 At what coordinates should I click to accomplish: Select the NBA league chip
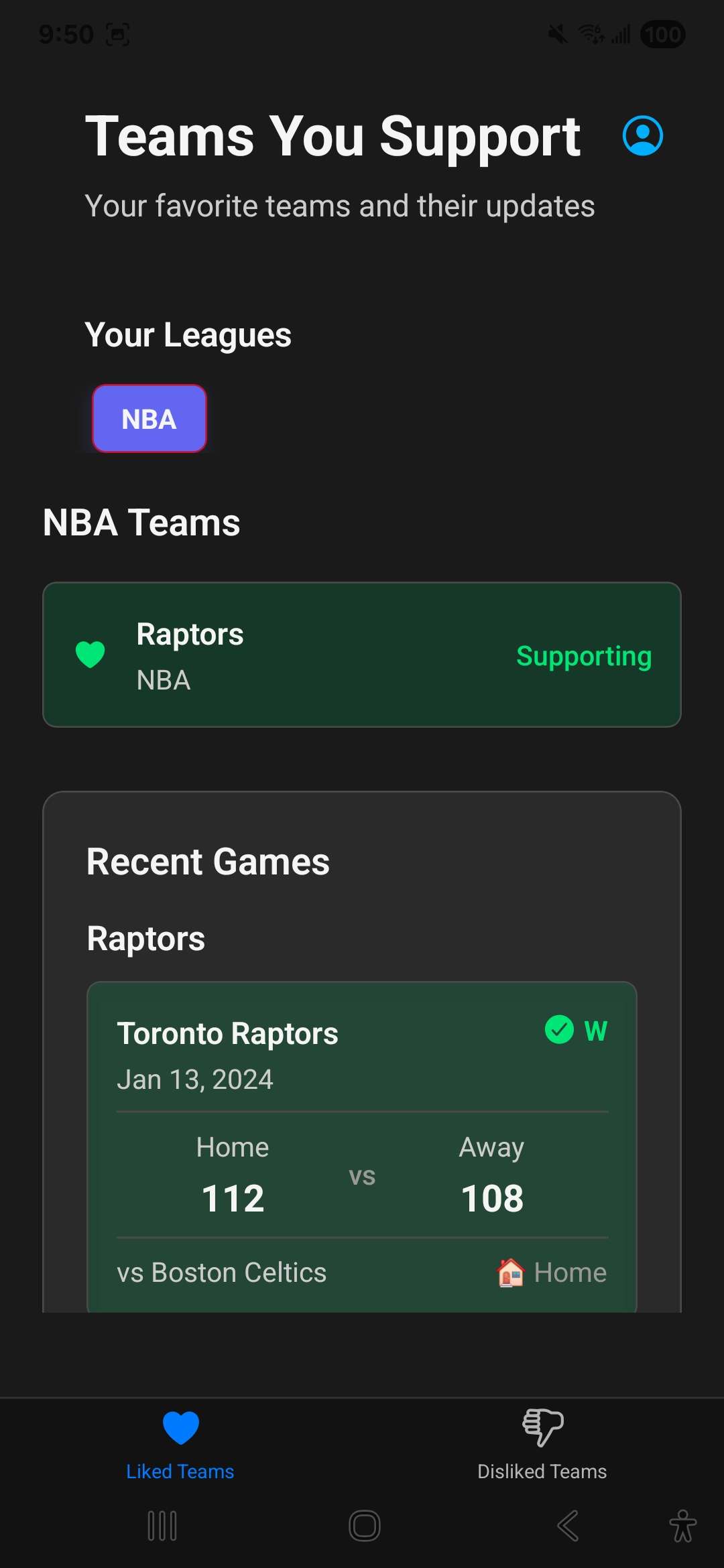coord(149,419)
